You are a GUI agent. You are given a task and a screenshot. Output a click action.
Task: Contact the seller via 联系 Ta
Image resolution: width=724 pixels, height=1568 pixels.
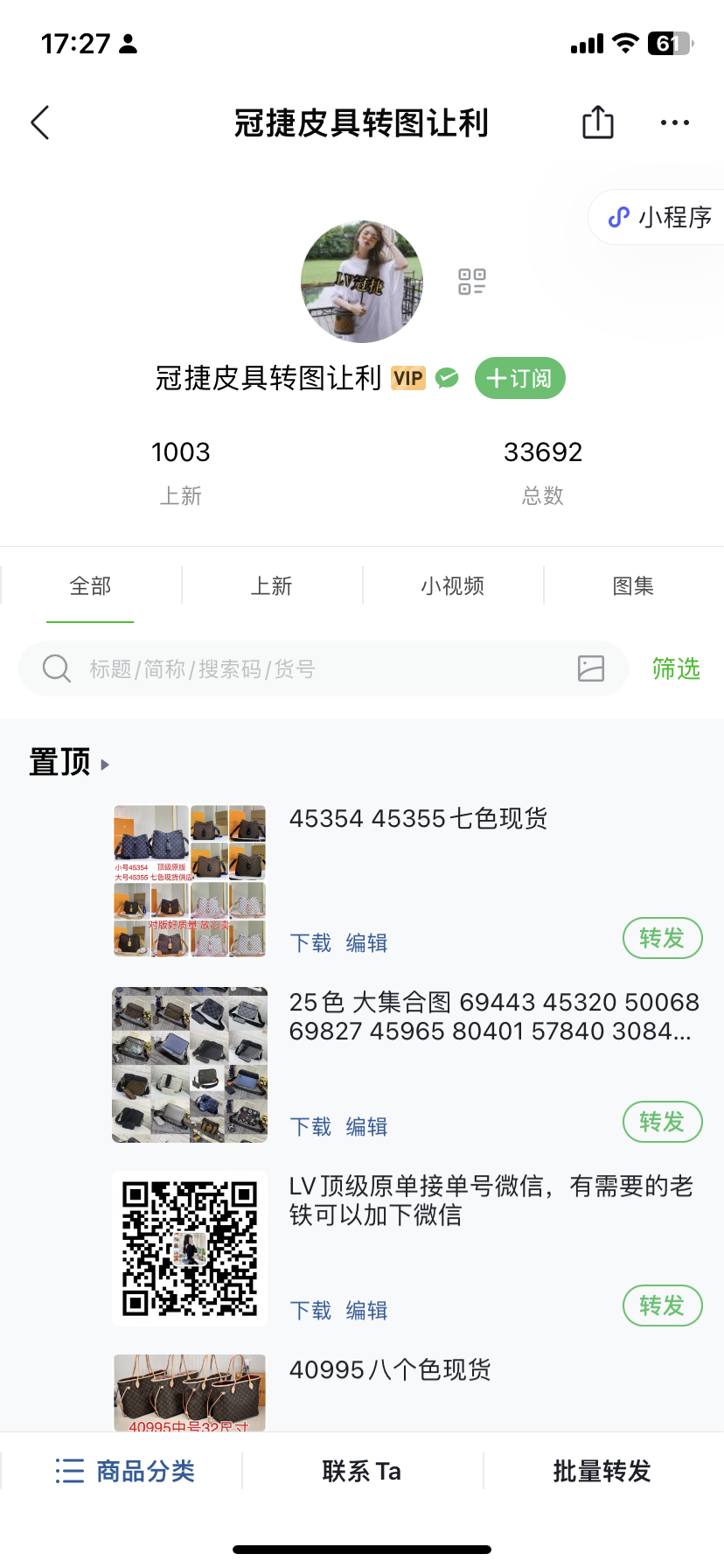click(x=362, y=1471)
